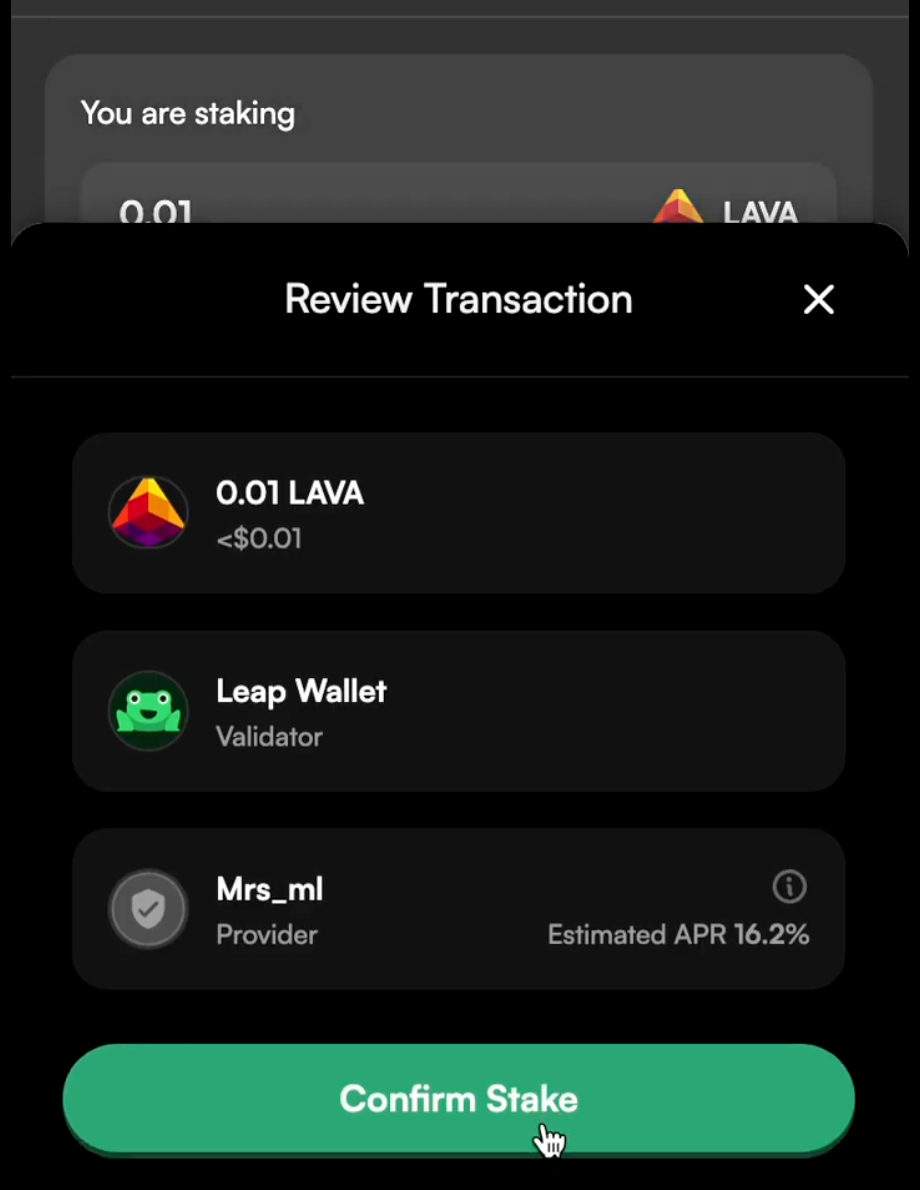Viewport: 920px width, 1190px height.
Task: Select the orange LAVA pyramid in the staking header
Action: [x=681, y=207]
